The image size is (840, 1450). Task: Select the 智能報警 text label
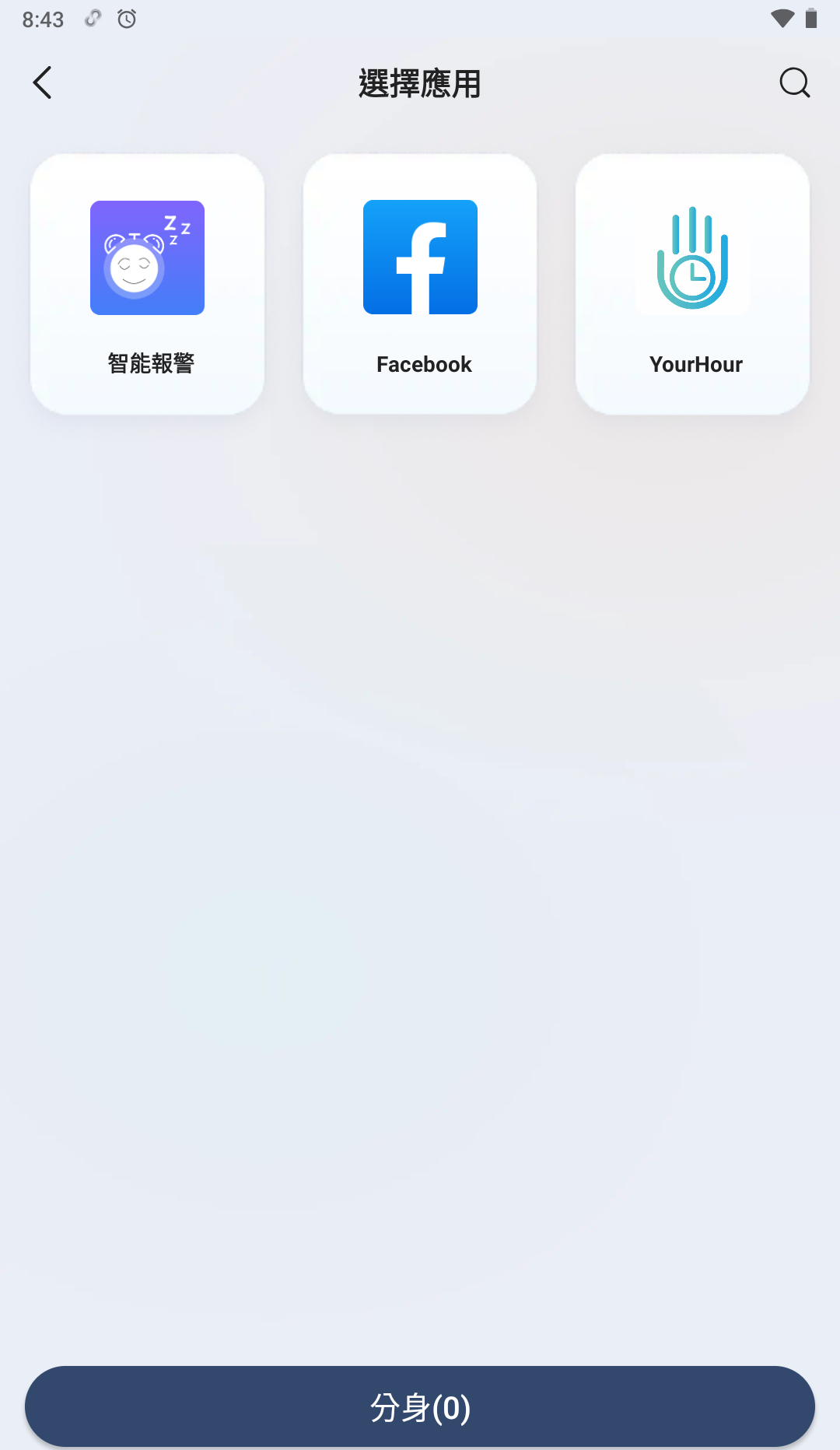151,360
